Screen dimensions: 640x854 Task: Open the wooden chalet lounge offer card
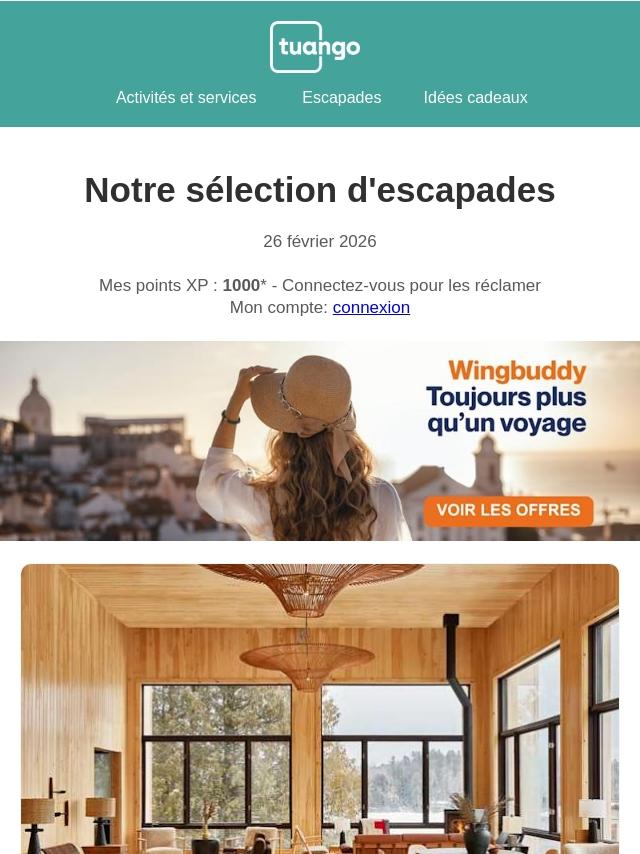click(x=320, y=709)
